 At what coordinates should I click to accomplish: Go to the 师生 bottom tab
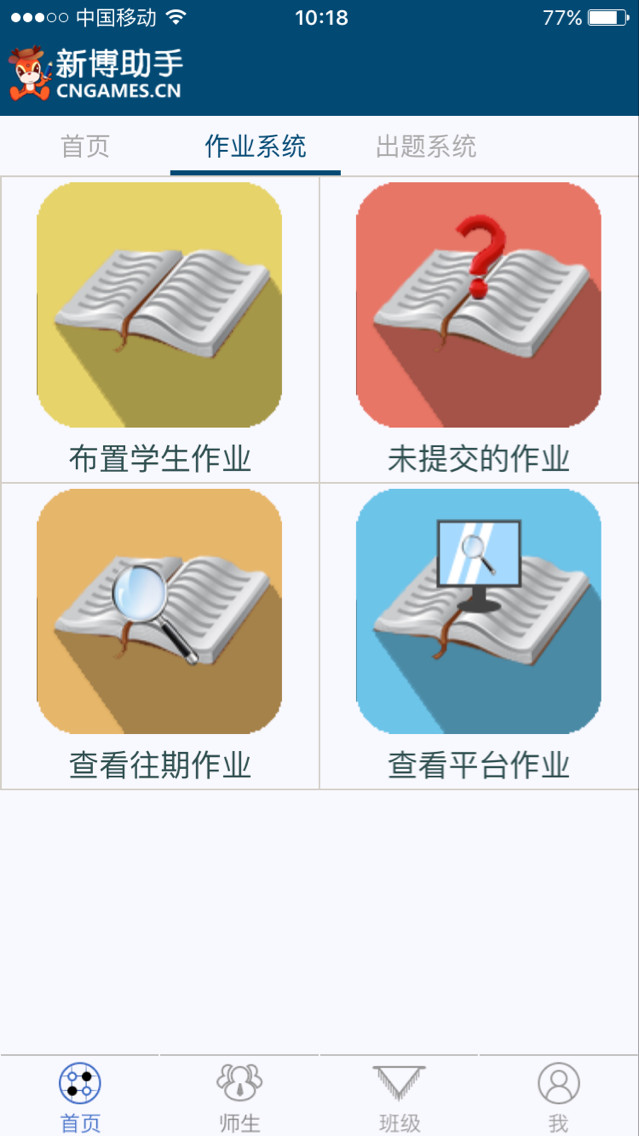point(240,1096)
